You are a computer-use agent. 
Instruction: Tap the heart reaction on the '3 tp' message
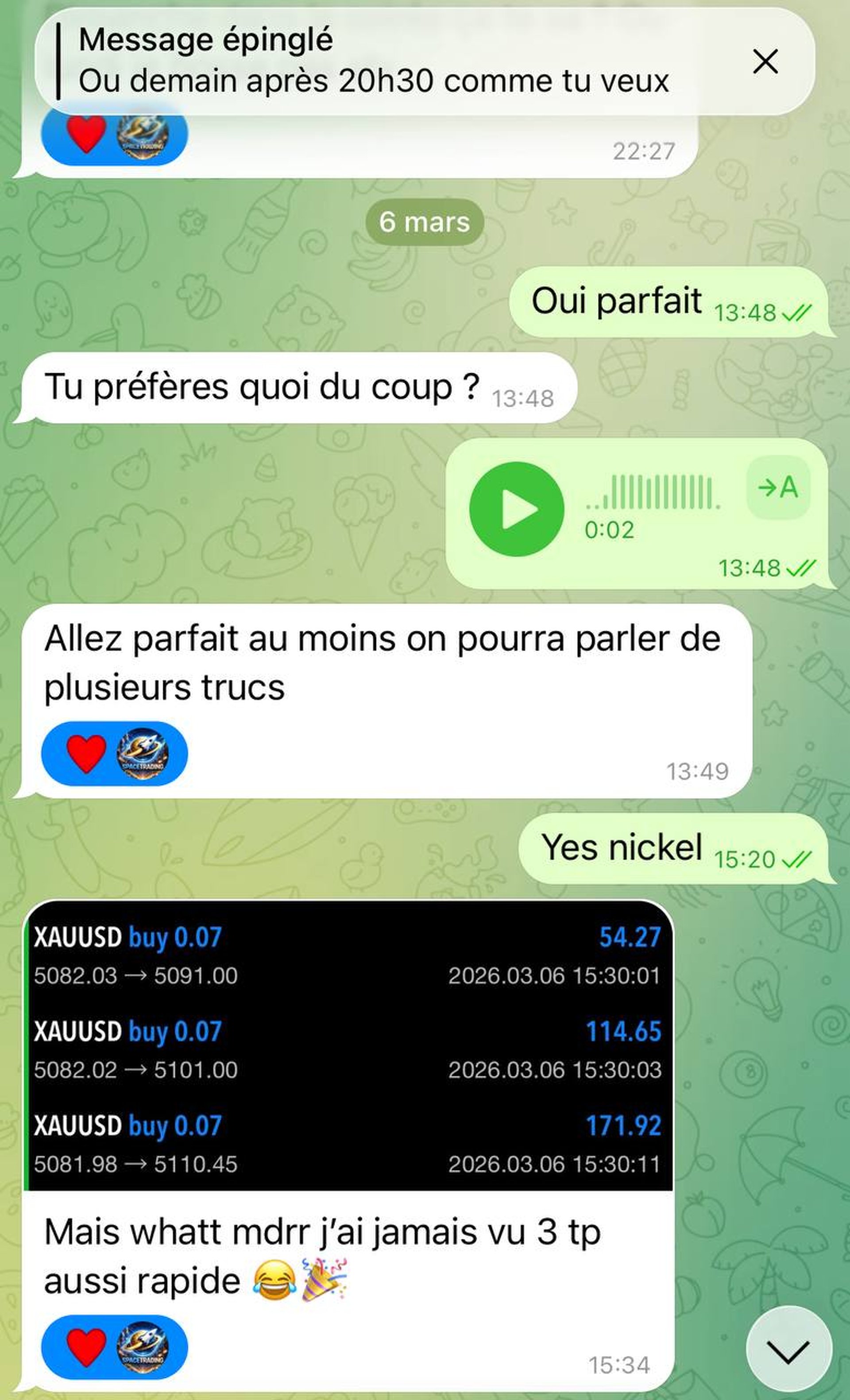[86, 1347]
